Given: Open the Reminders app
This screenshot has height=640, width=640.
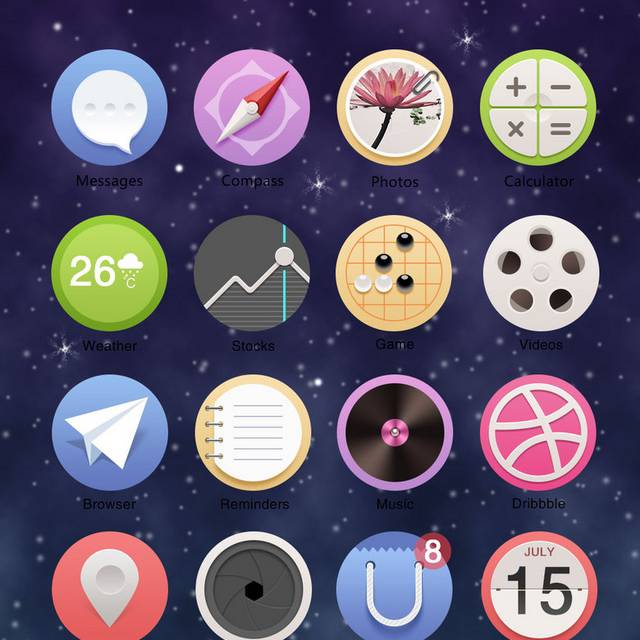Looking at the screenshot, I should [x=252, y=432].
